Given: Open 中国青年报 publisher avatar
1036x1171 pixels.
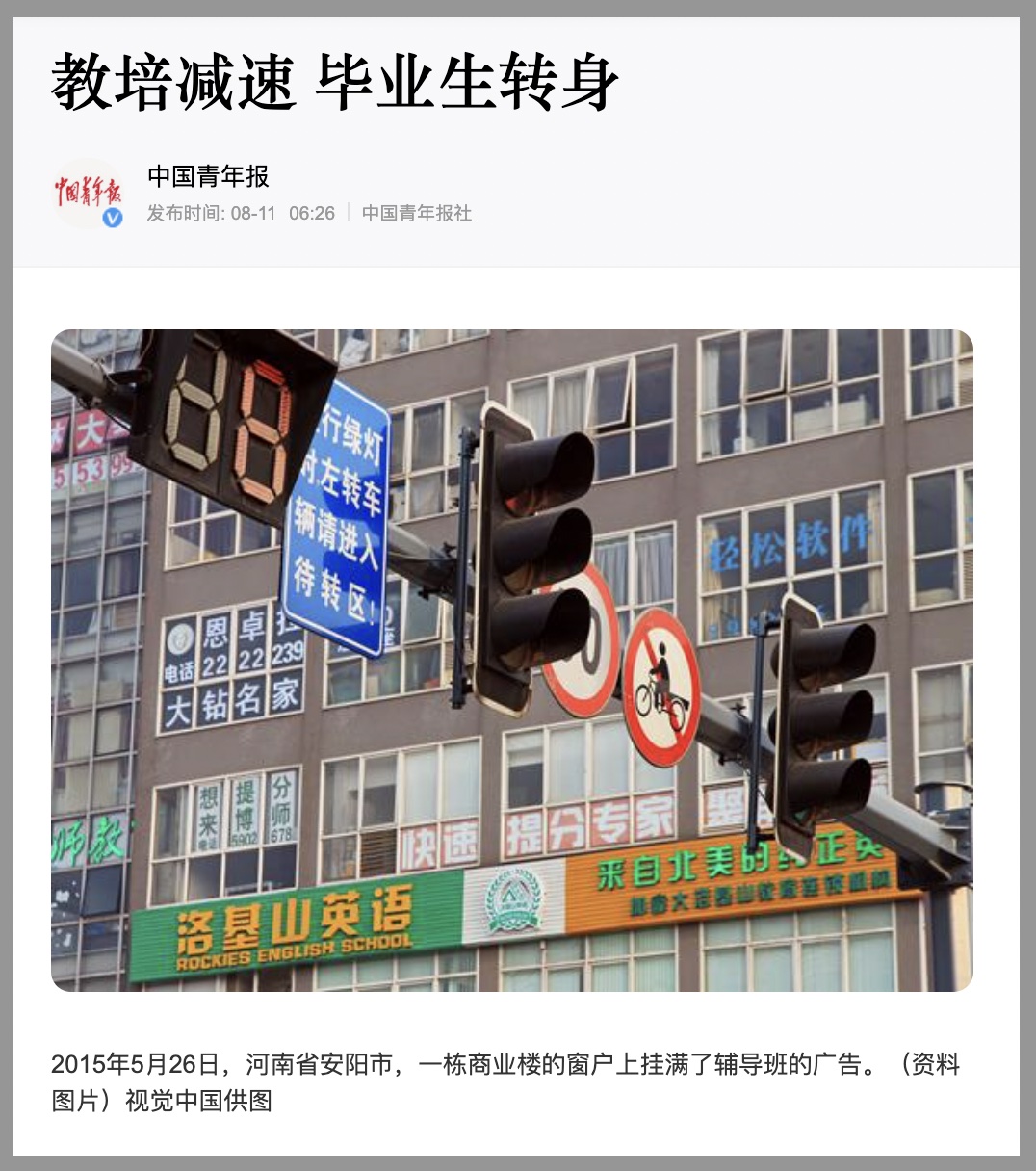Looking at the screenshot, I should [88, 194].
